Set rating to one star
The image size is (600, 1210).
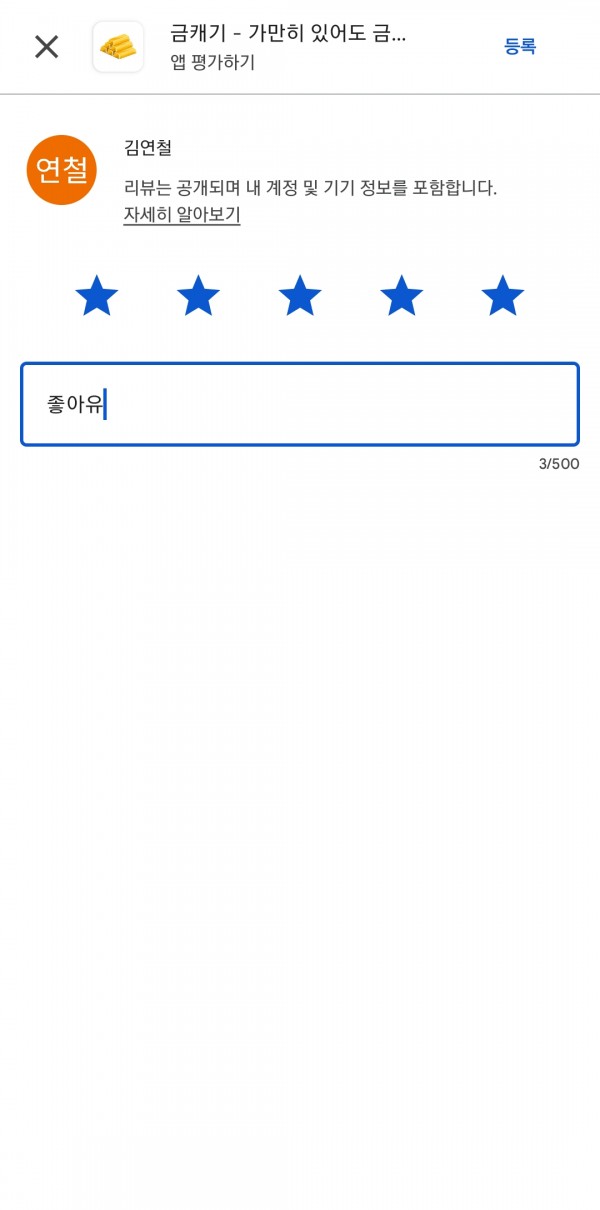point(97,296)
